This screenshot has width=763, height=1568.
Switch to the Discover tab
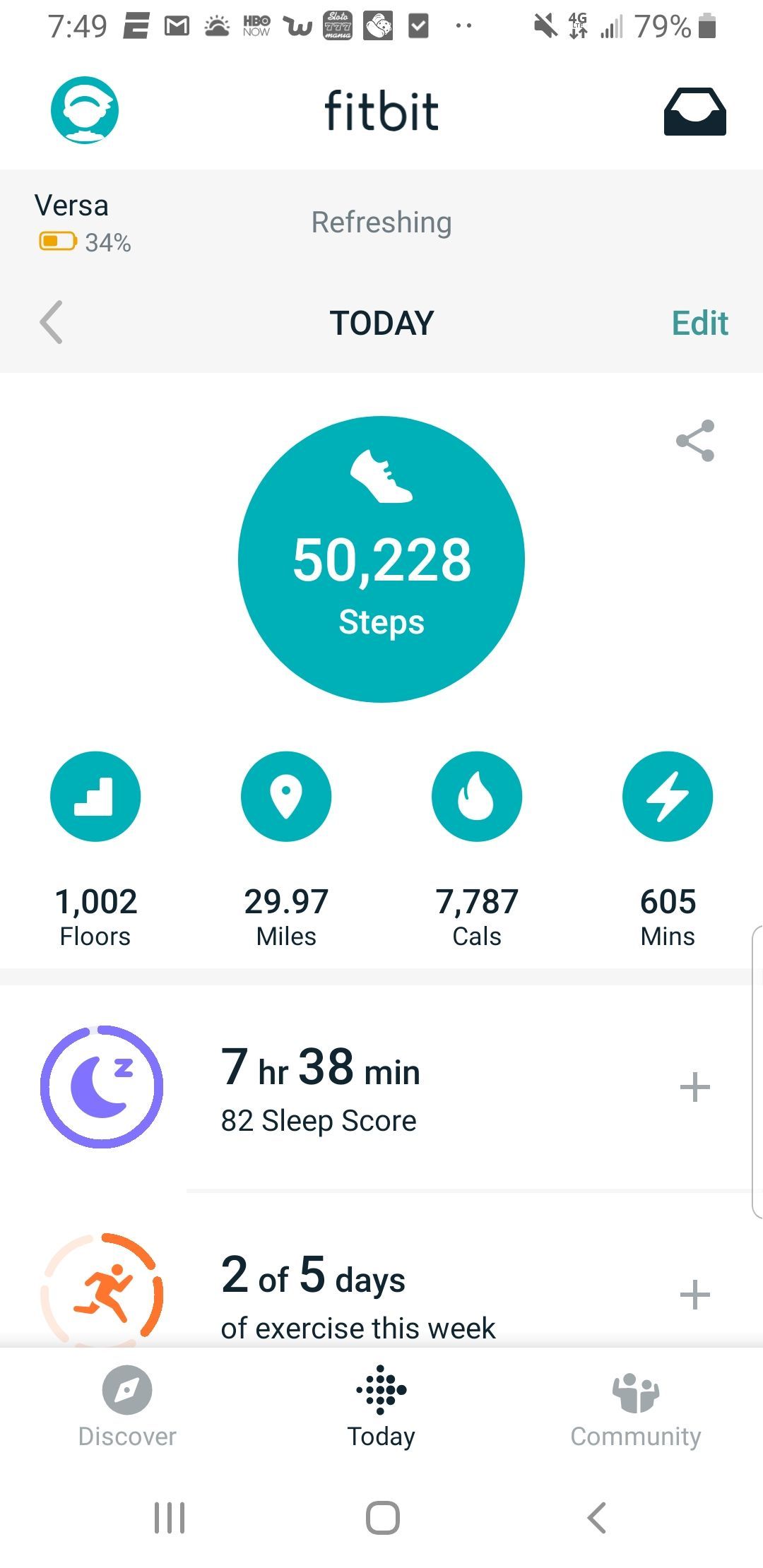coord(127,1406)
